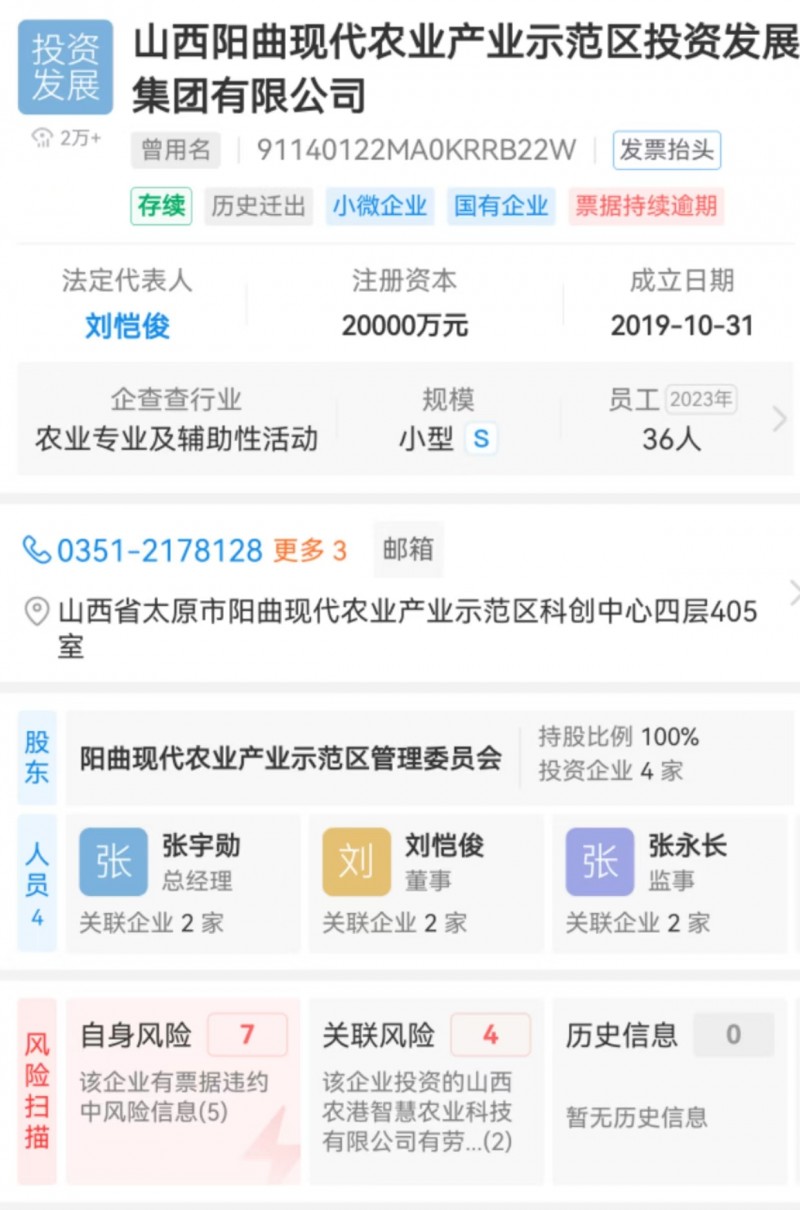
Task: Click the 自身风险 count badge showing 7
Action: [x=247, y=1036]
